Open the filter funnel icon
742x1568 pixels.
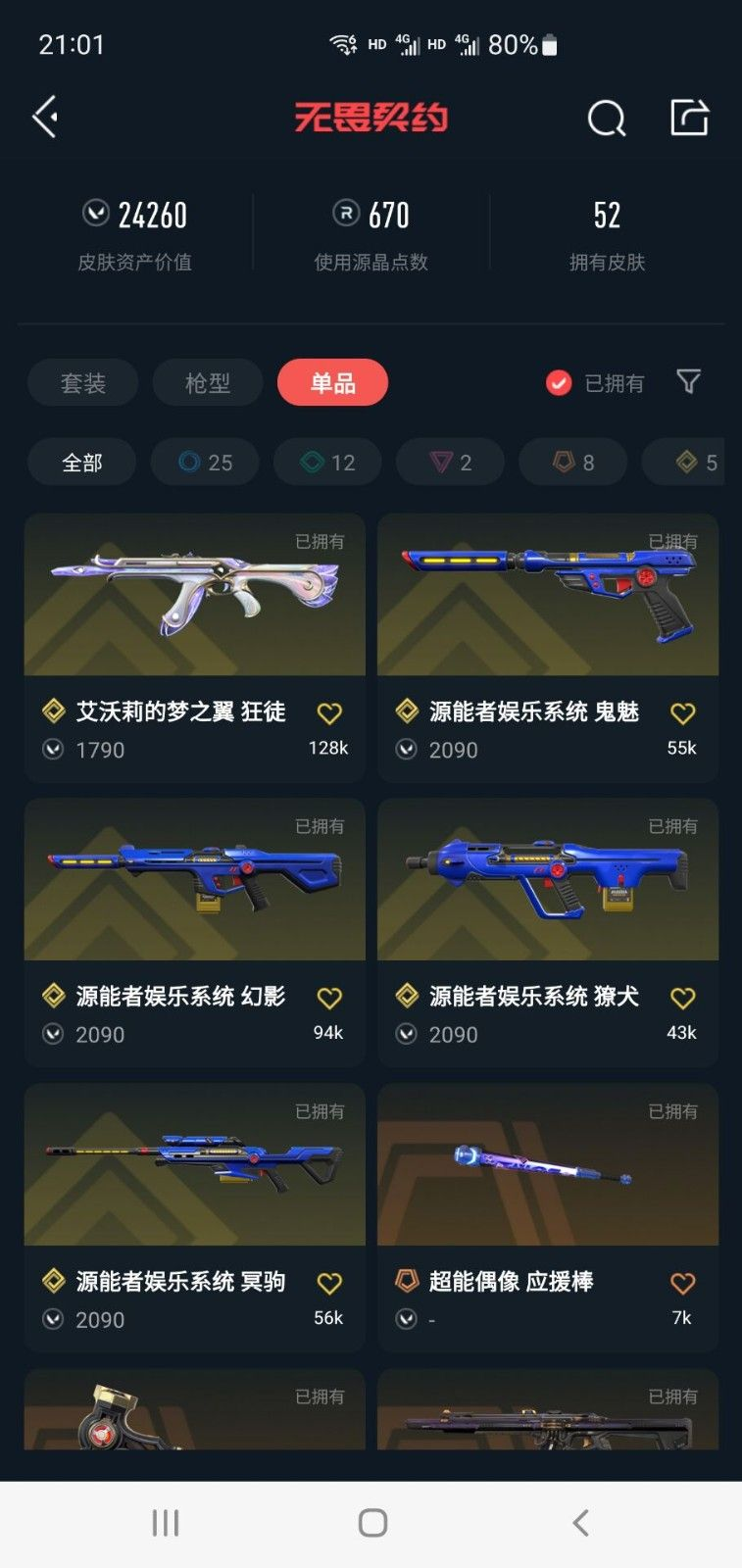pos(688,382)
